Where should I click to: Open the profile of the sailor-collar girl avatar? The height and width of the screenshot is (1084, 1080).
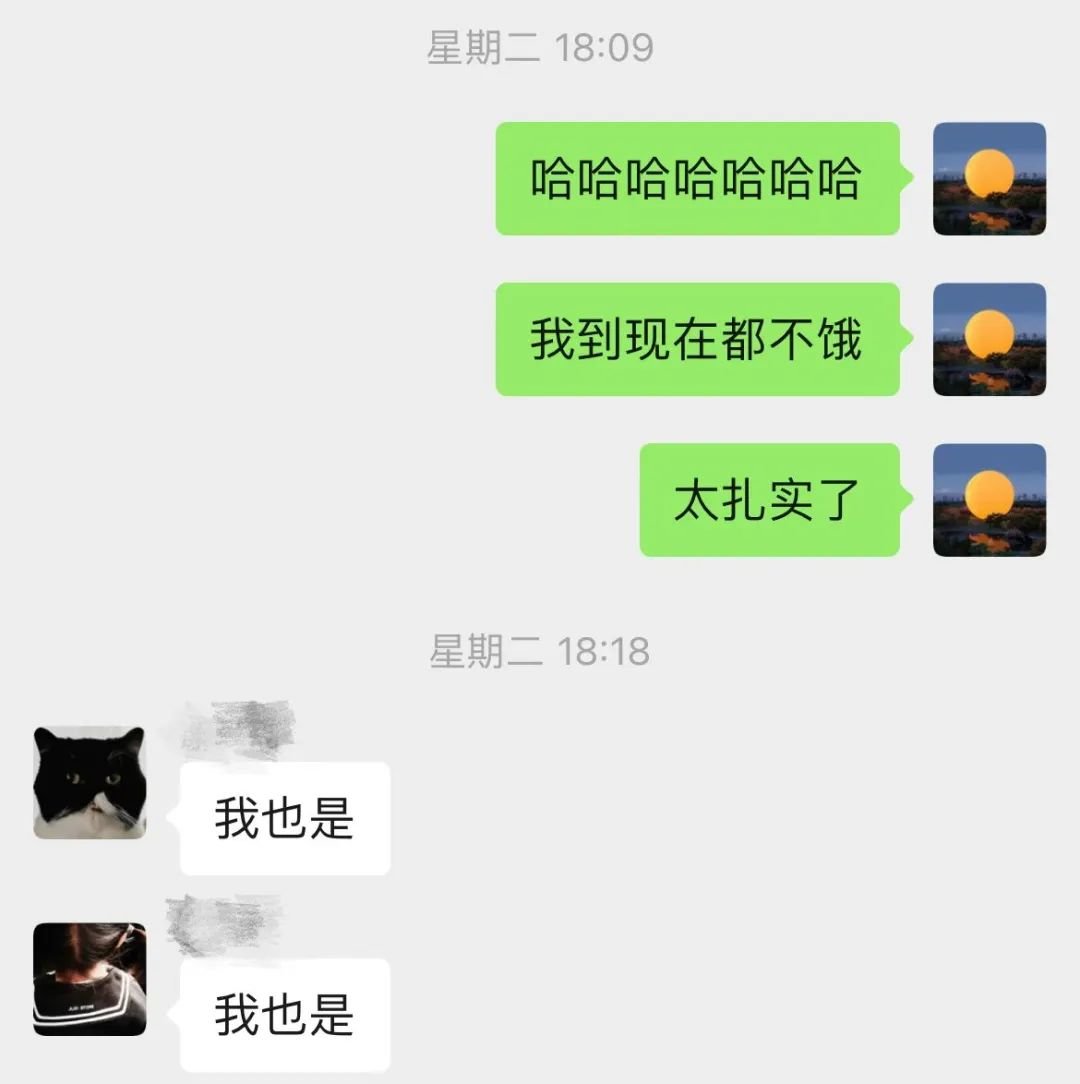tap(90, 978)
